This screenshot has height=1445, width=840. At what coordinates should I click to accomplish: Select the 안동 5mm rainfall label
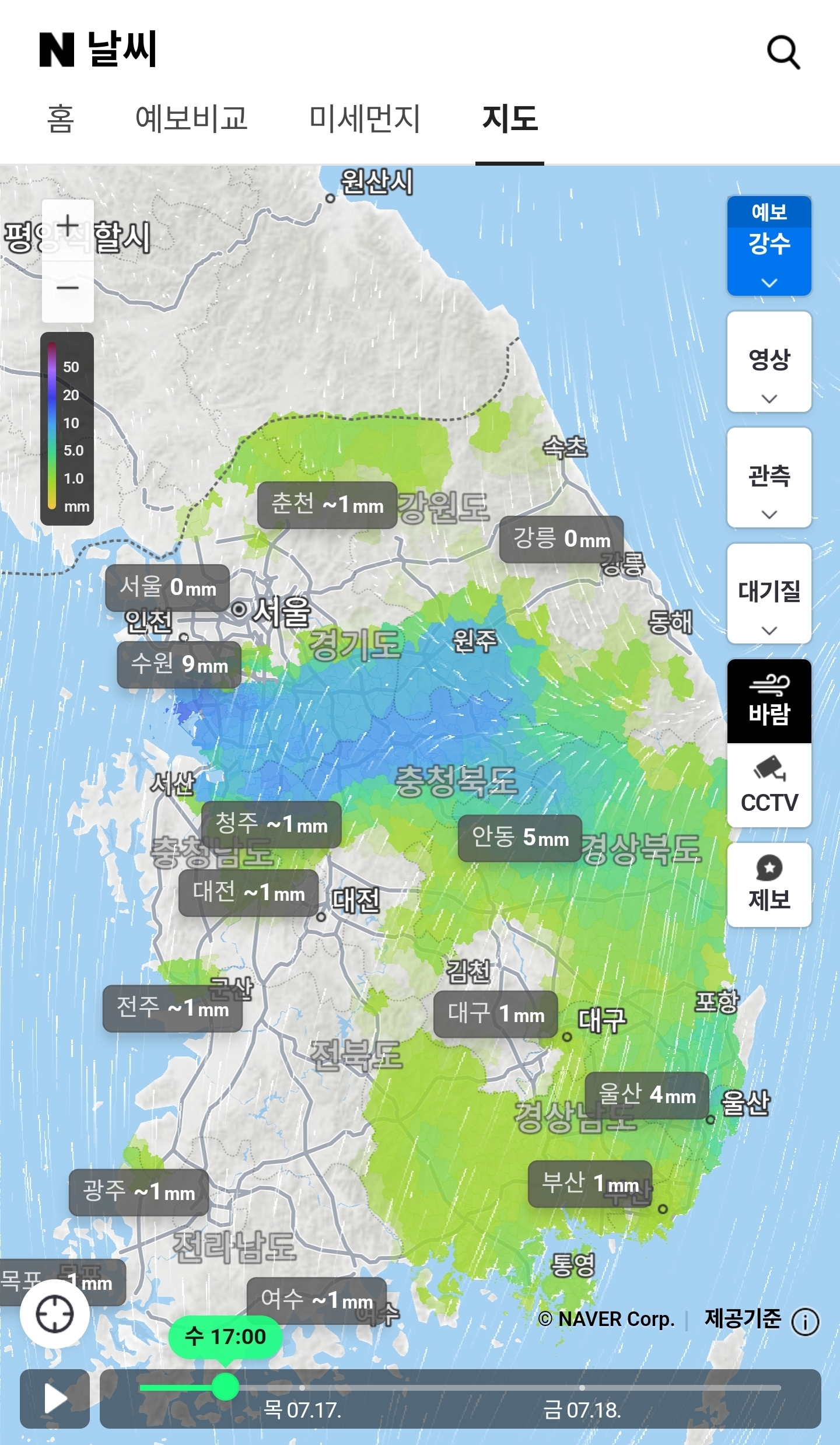pyautogui.click(x=520, y=838)
